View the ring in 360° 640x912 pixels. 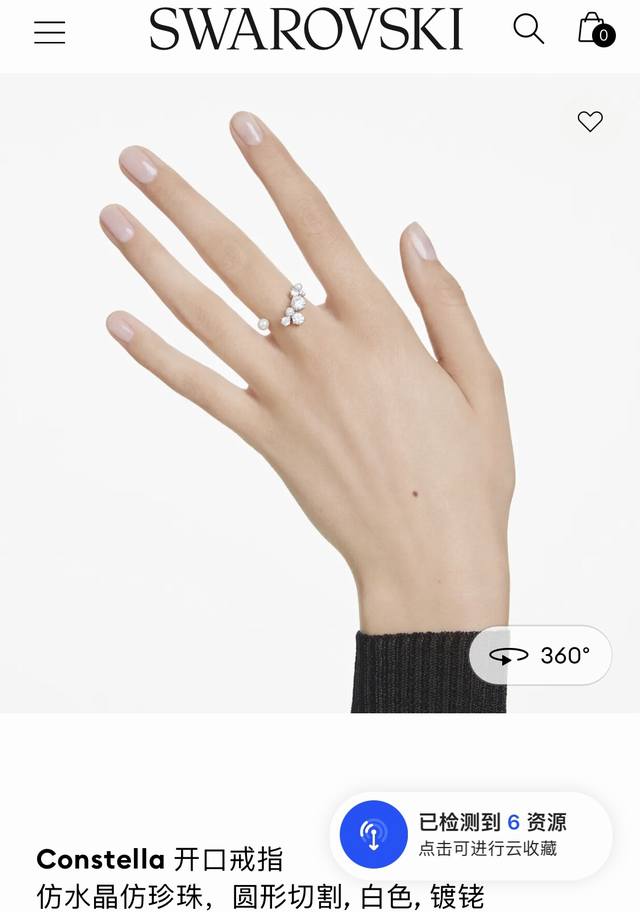[x=540, y=656]
